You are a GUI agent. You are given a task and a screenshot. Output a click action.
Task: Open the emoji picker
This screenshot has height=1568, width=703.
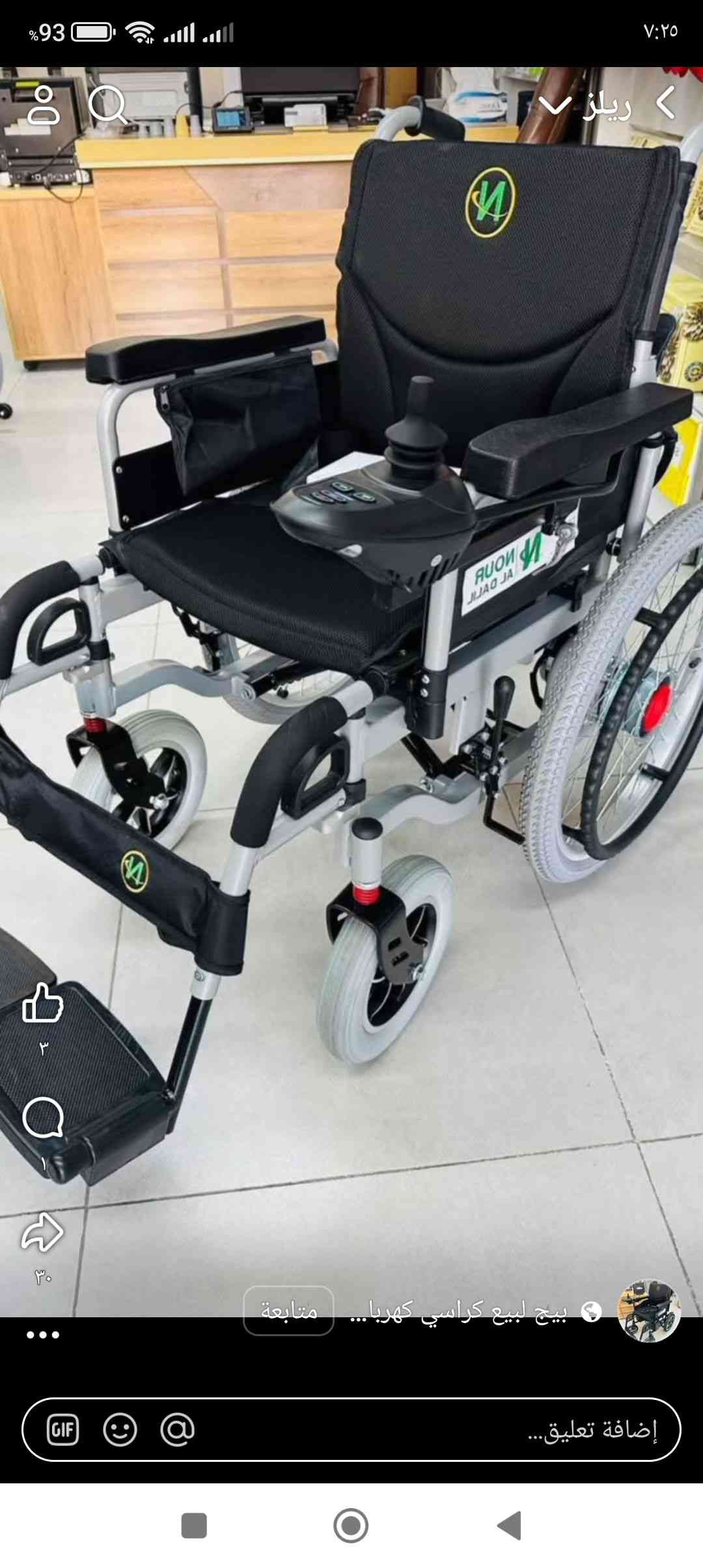coord(120,1430)
